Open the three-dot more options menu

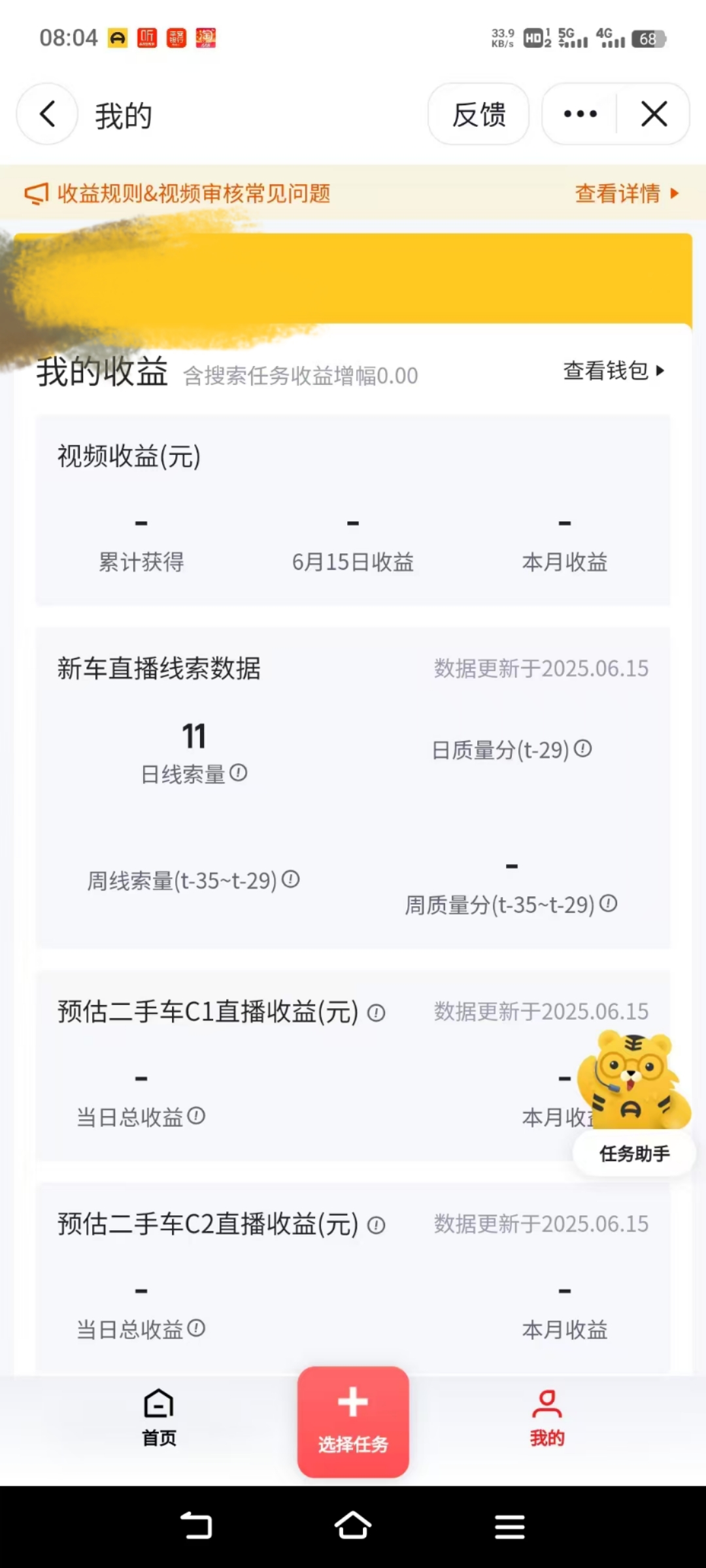pos(580,114)
